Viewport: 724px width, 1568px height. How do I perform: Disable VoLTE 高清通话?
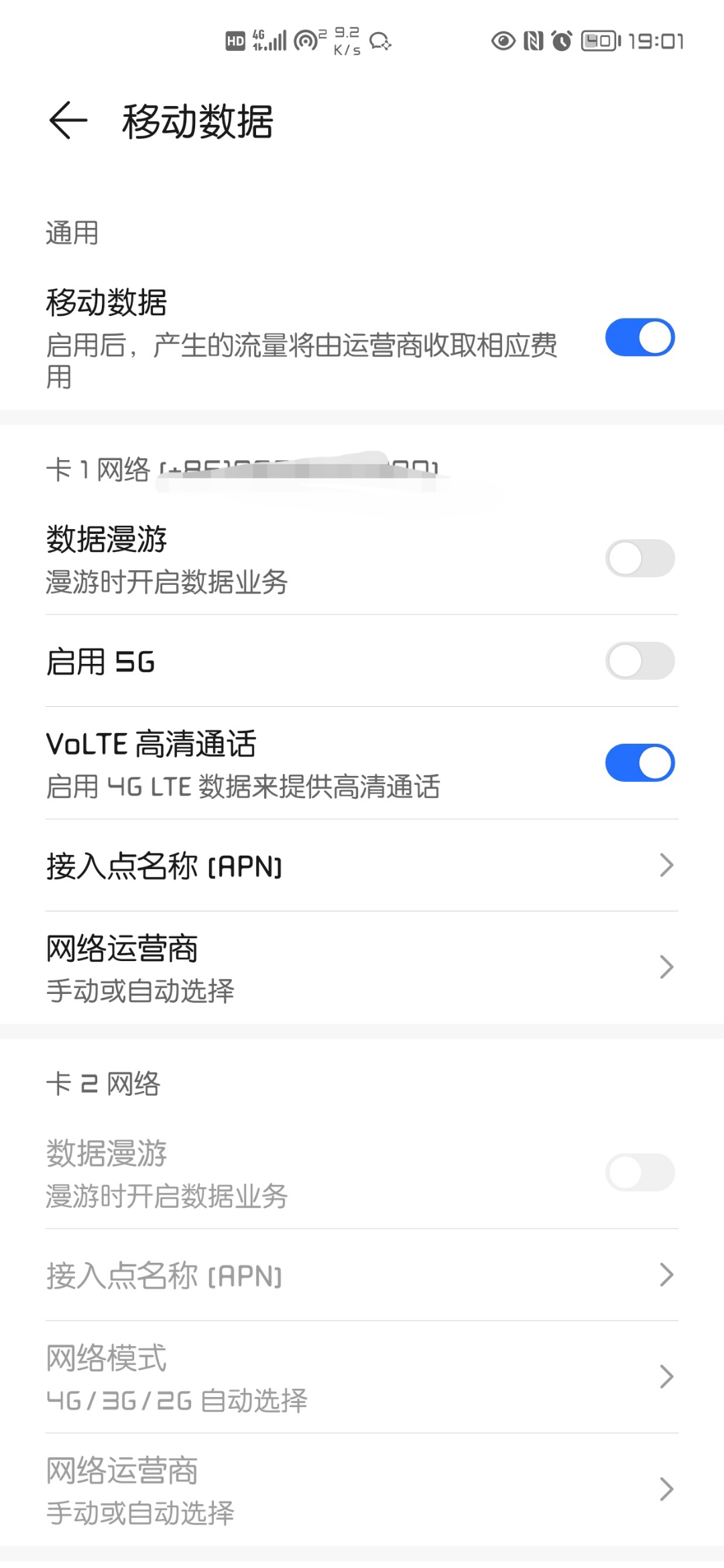(x=640, y=763)
